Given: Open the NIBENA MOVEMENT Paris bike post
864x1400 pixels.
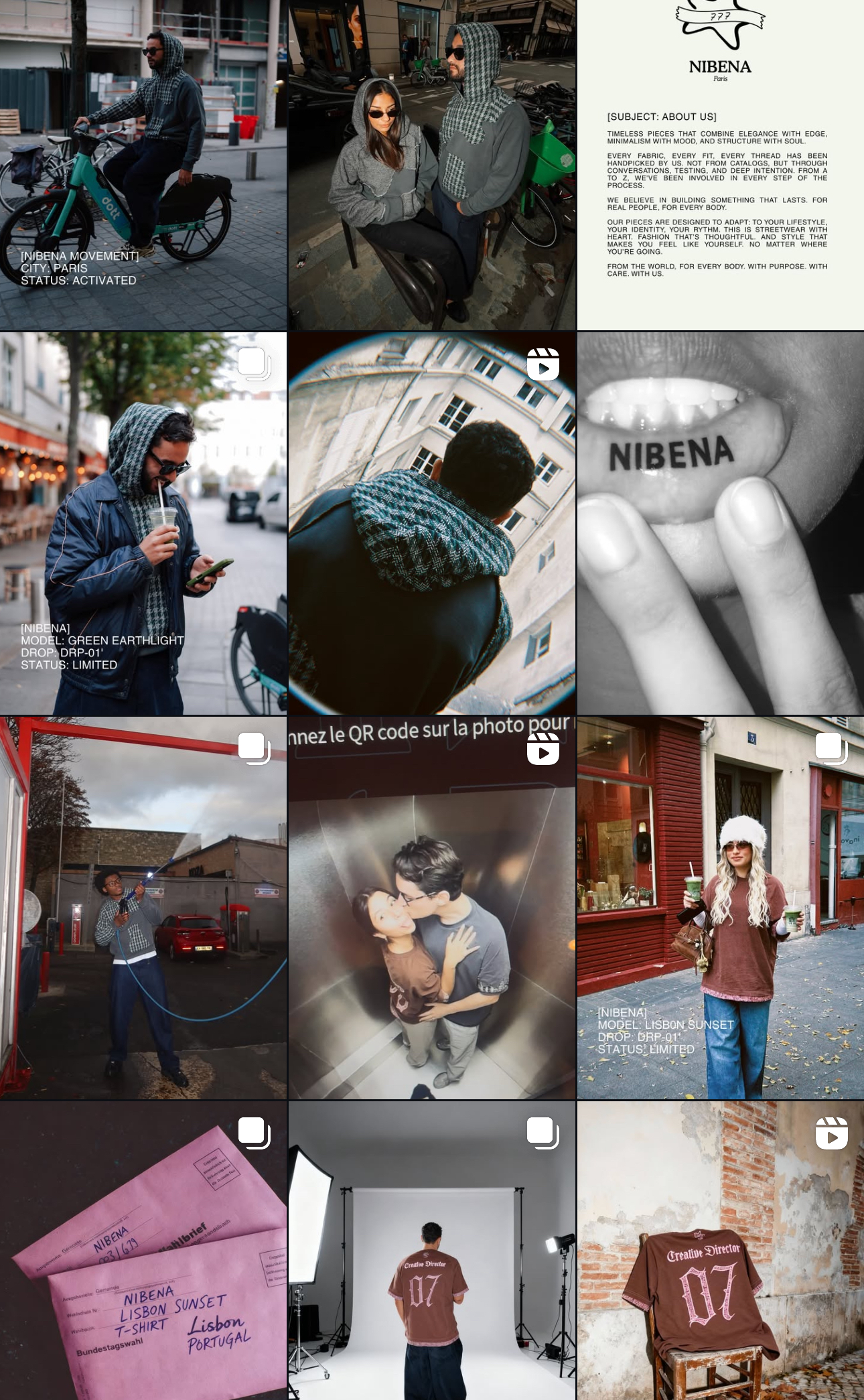Looking at the screenshot, I should click(143, 165).
